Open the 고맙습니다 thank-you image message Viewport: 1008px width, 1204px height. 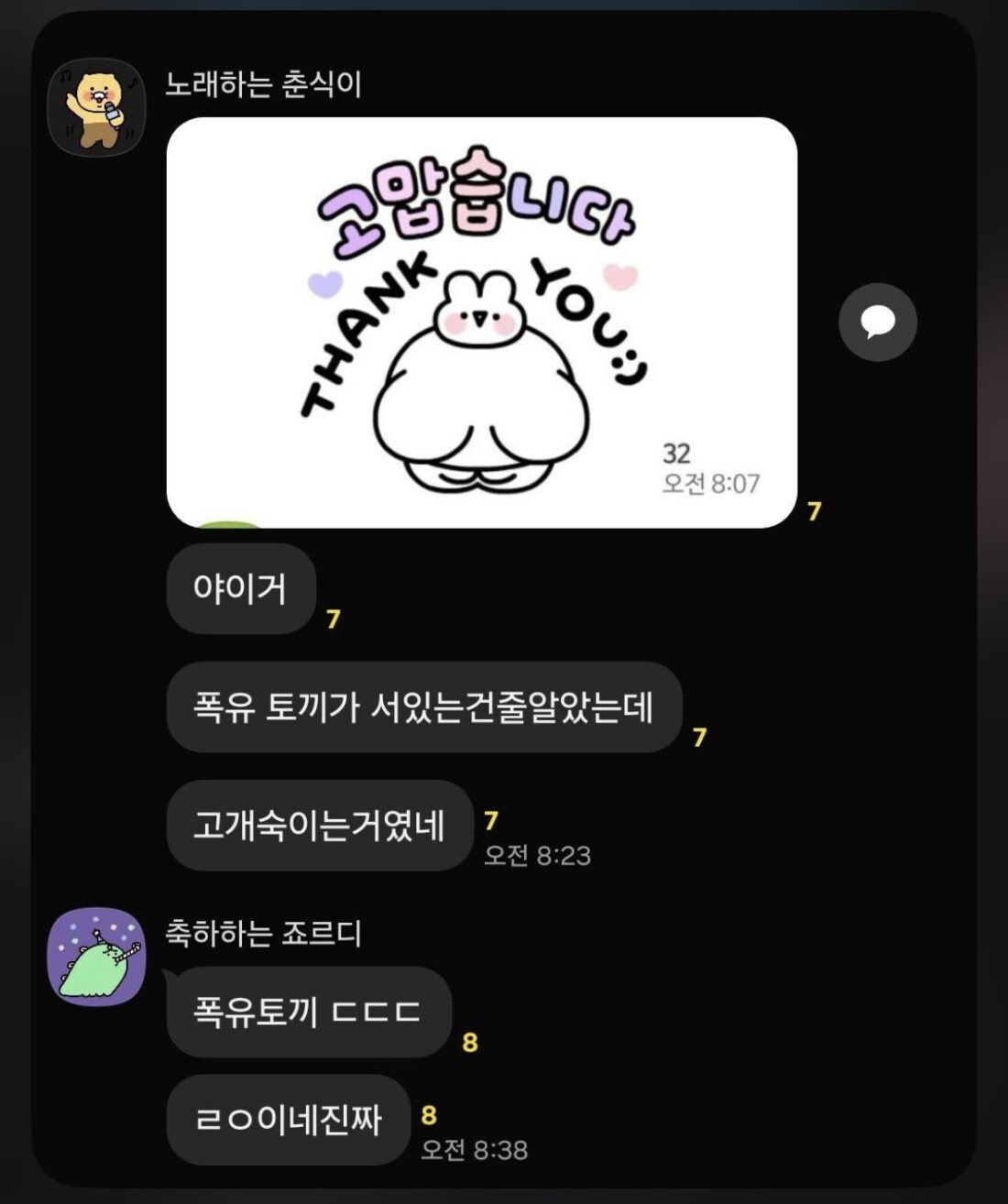coord(481,323)
